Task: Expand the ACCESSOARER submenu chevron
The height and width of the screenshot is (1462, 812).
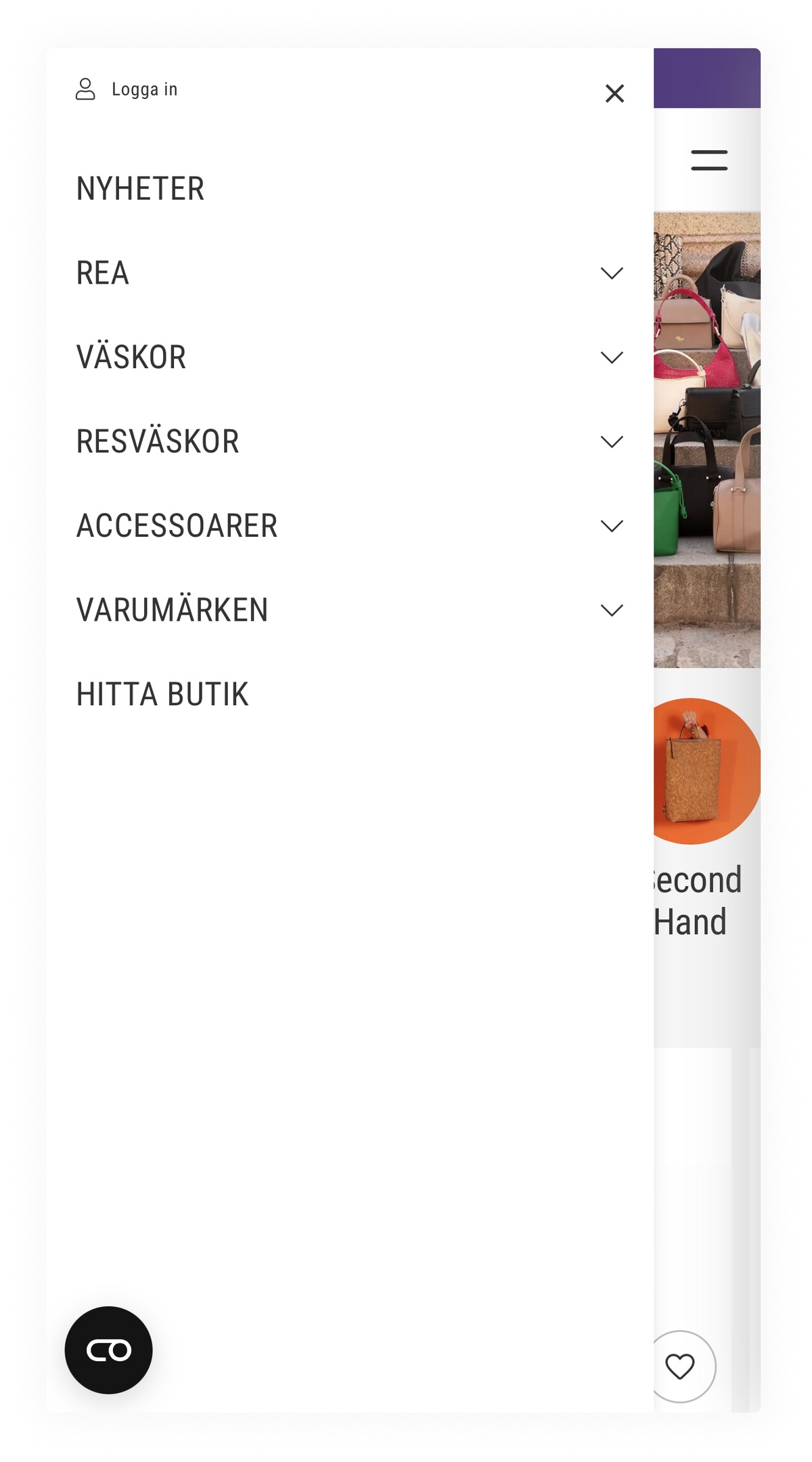Action: point(612,526)
